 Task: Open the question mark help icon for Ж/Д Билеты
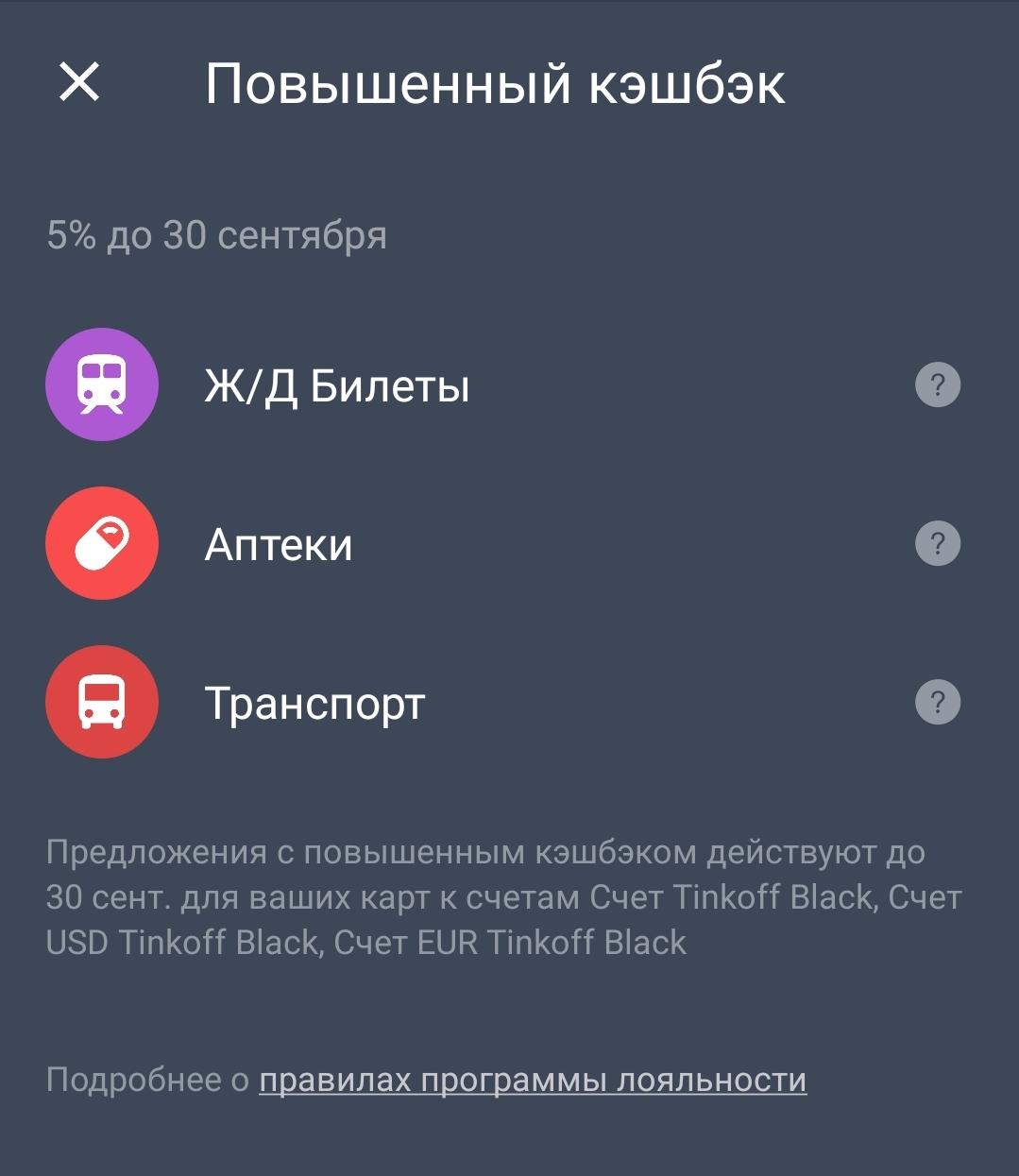(x=937, y=383)
